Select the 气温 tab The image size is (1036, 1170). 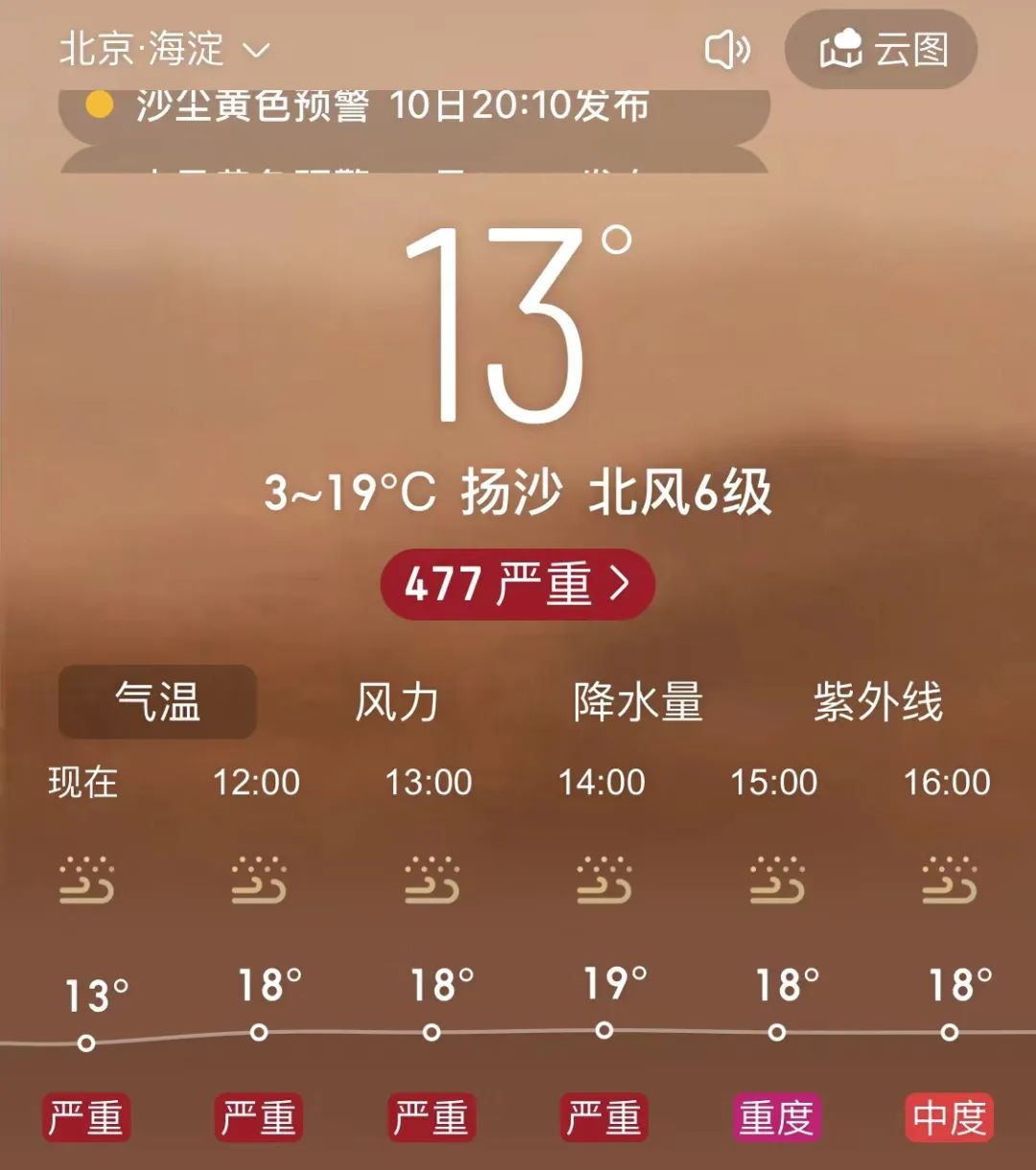coord(158,702)
